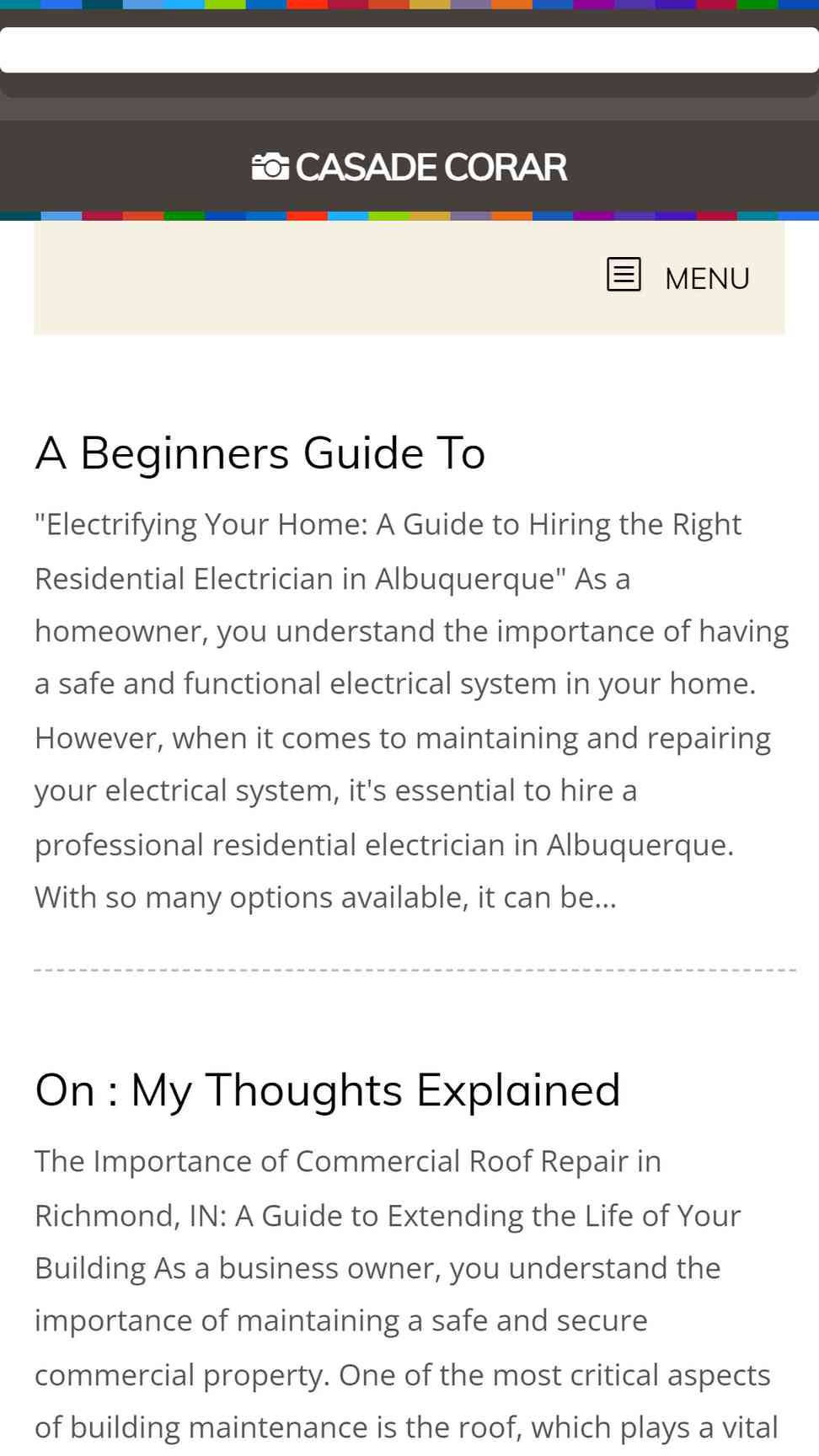Tap the white search field at top
Viewport: 819px width, 1456px height.
point(409,50)
